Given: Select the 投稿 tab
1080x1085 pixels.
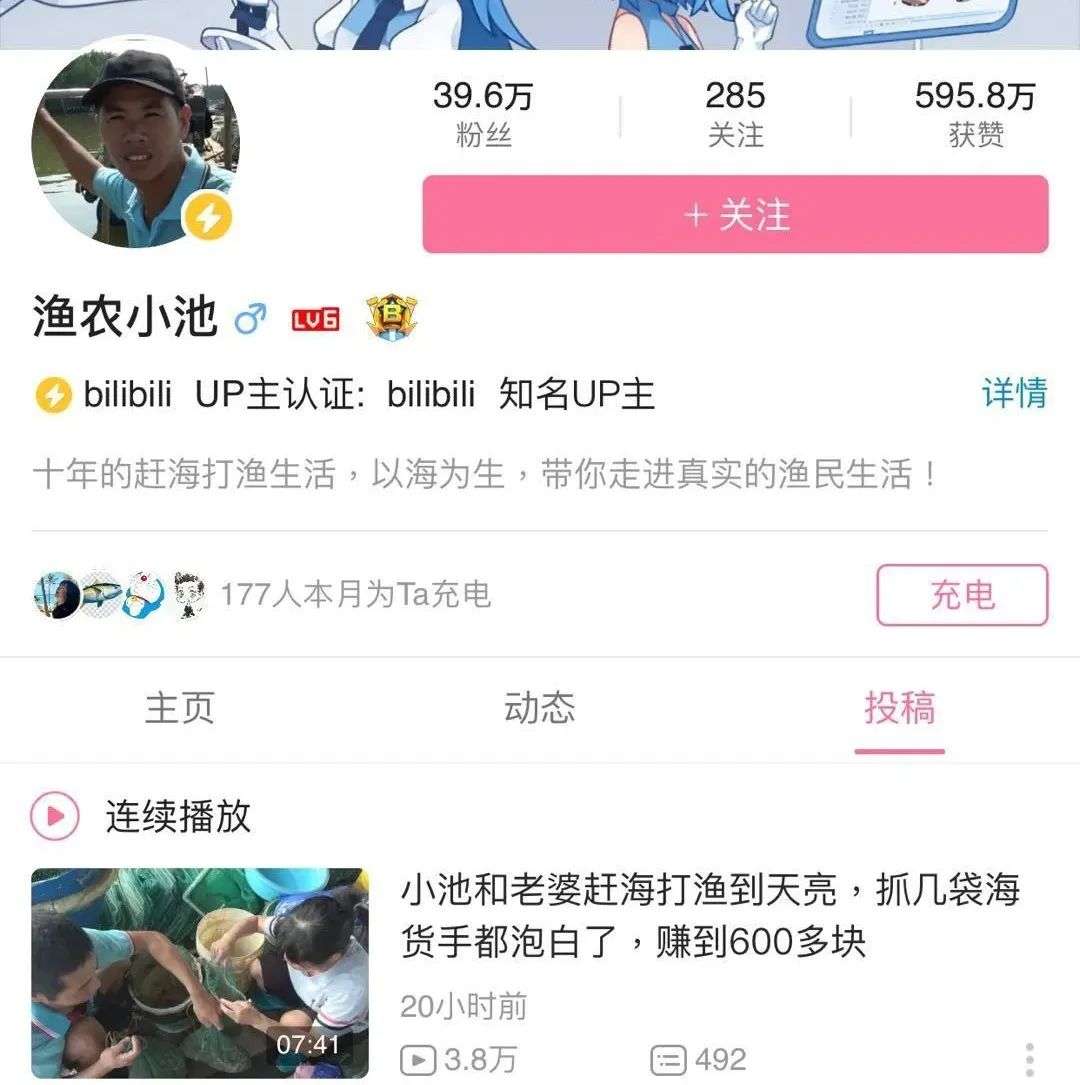Looking at the screenshot, I should coord(900,708).
